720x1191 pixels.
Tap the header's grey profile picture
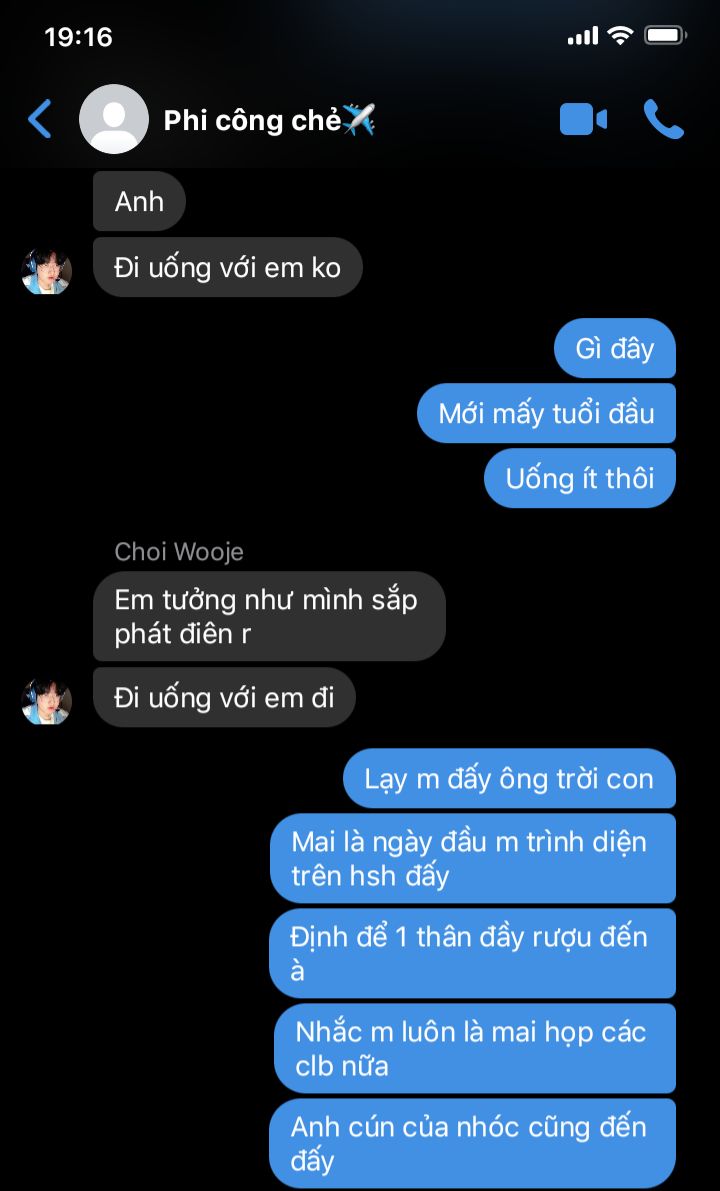point(114,119)
